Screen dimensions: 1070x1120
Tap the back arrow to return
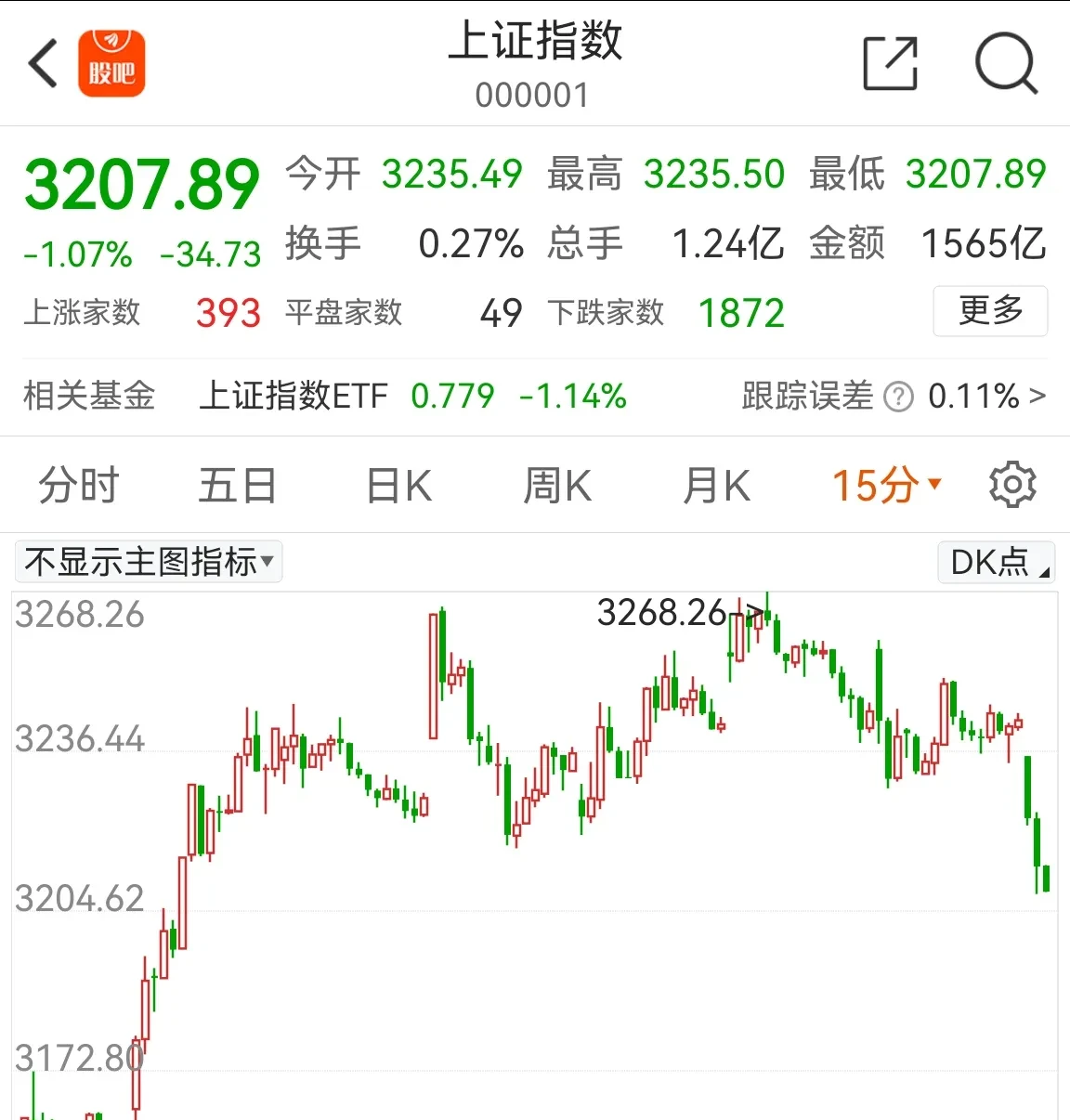point(42,62)
